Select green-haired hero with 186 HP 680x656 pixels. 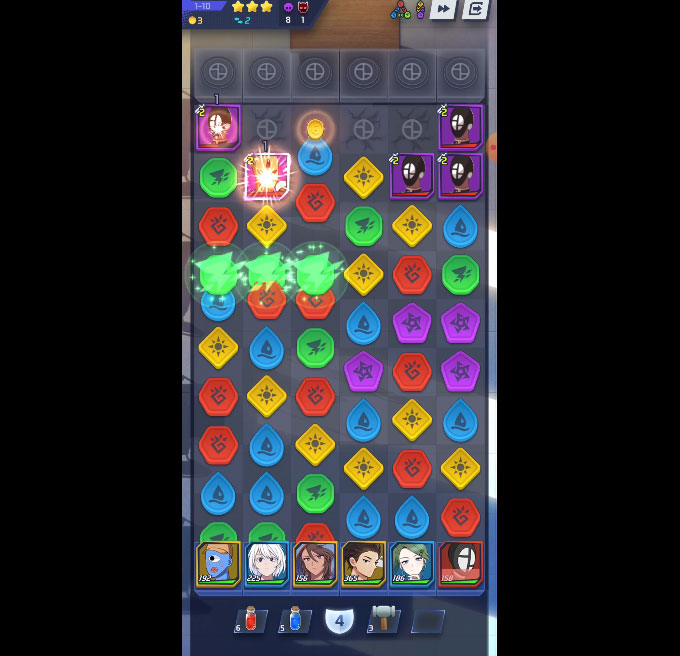[411, 563]
